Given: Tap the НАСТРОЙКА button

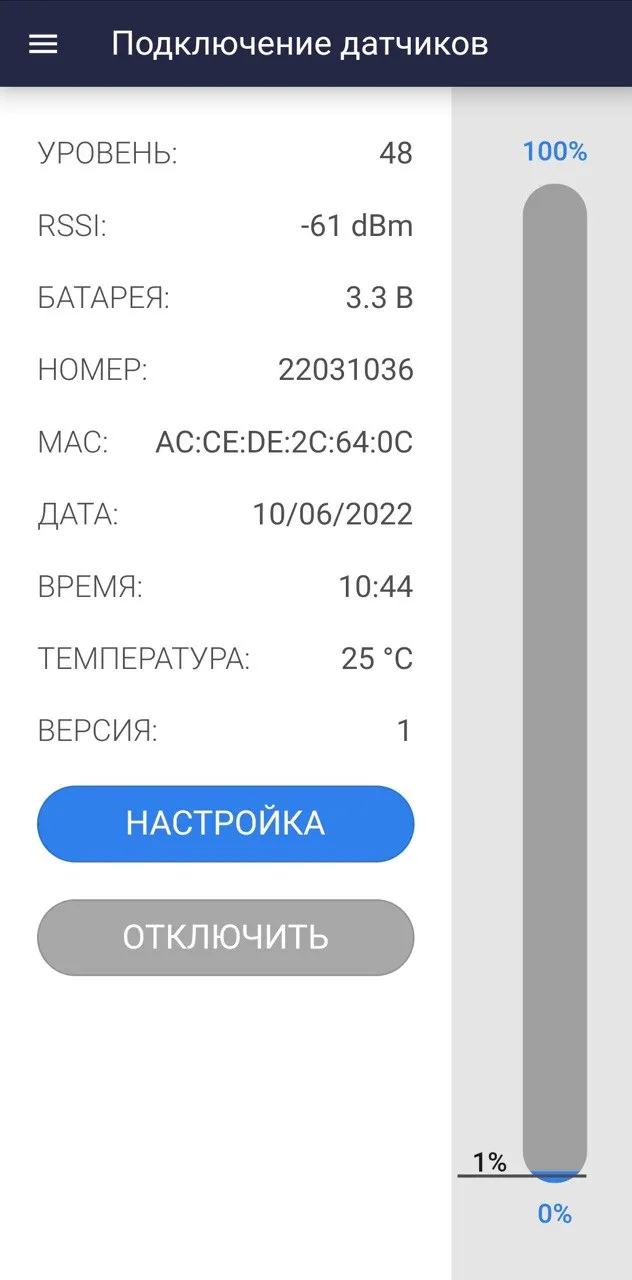Looking at the screenshot, I should (x=225, y=823).
